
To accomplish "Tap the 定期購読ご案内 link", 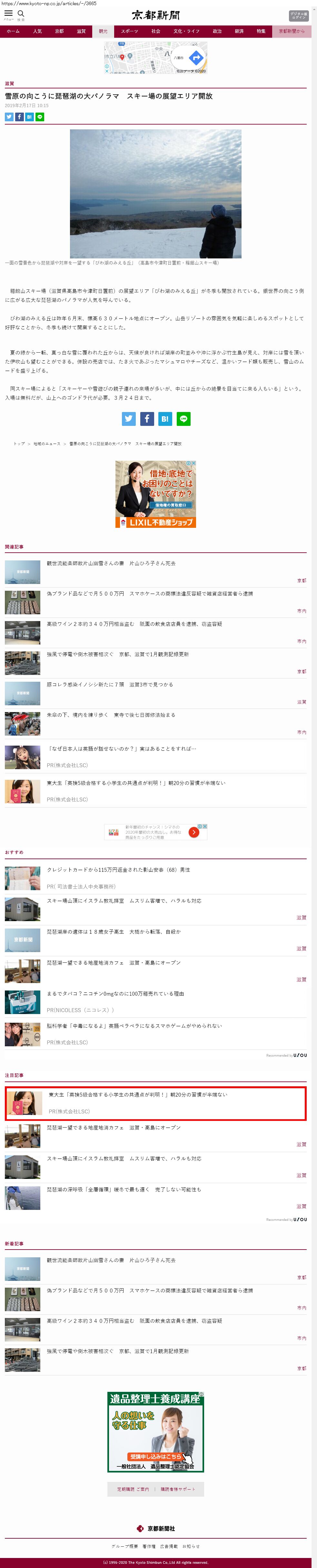I will click(x=133, y=1489).
